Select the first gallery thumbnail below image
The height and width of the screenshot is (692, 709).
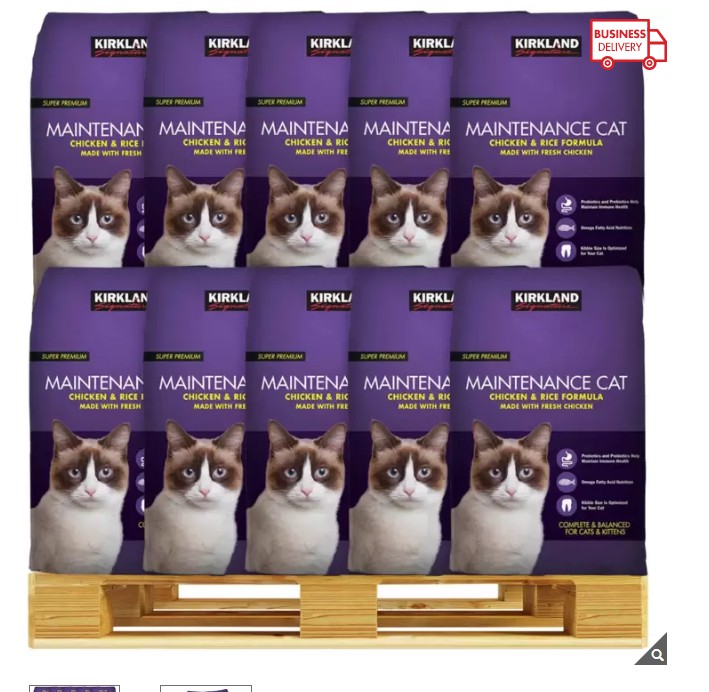click(x=74, y=688)
